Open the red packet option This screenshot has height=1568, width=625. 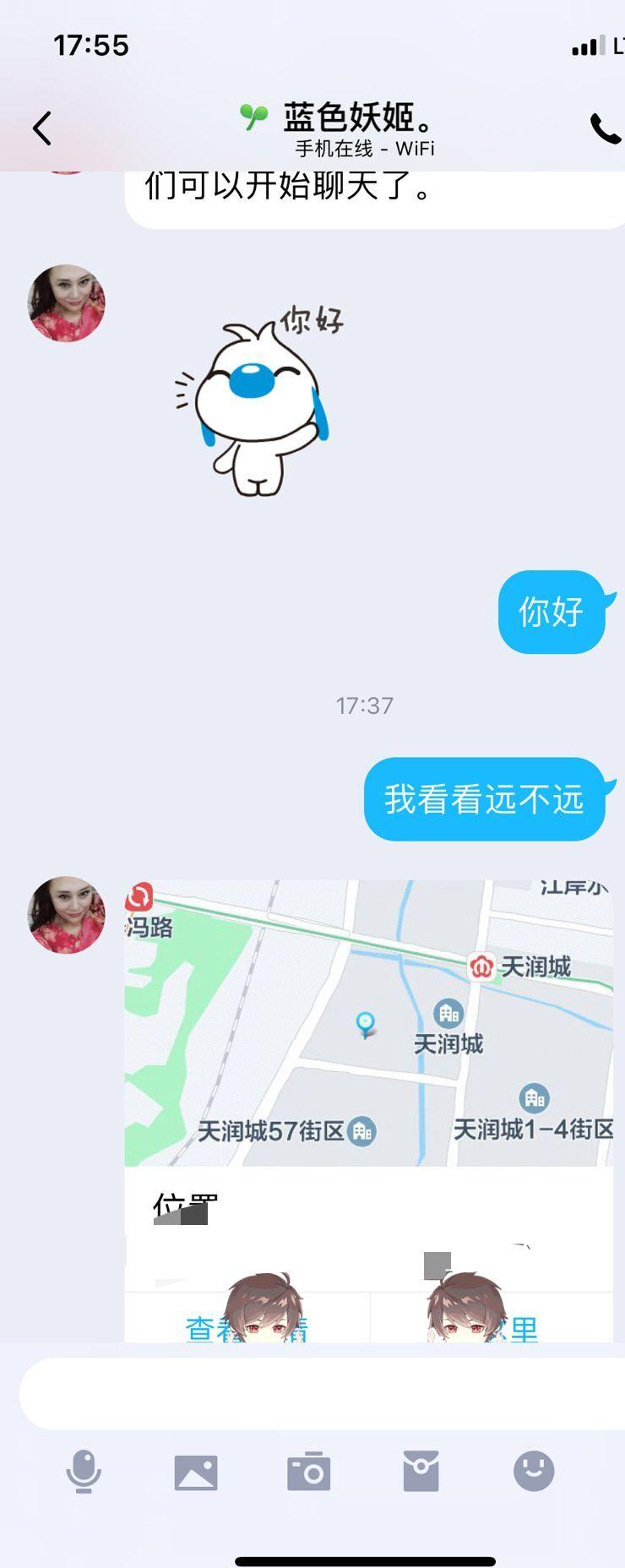tap(421, 1471)
